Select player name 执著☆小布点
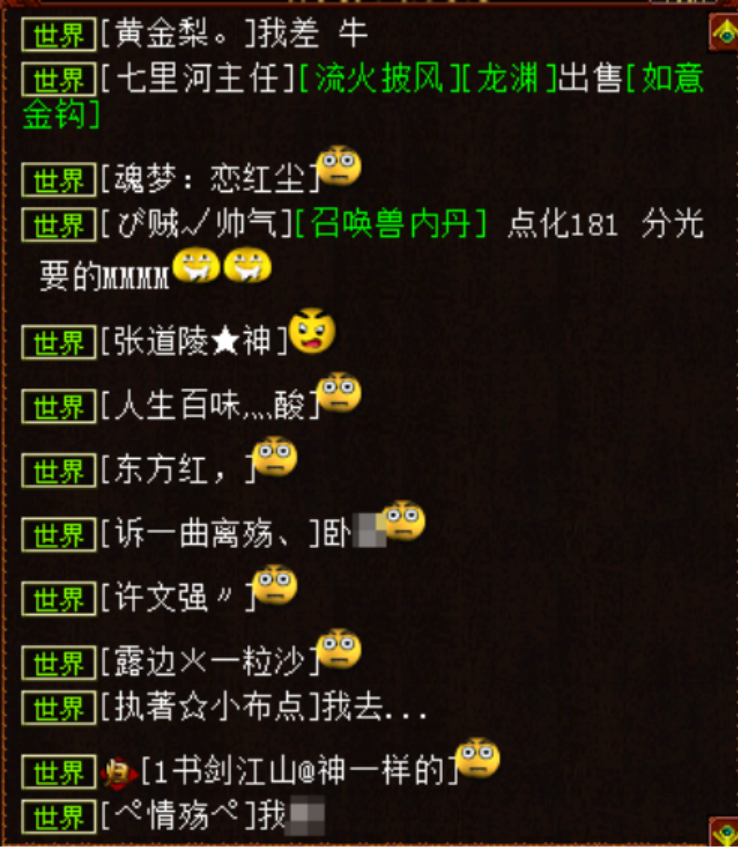The height and width of the screenshot is (848, 738). (210, 708)
